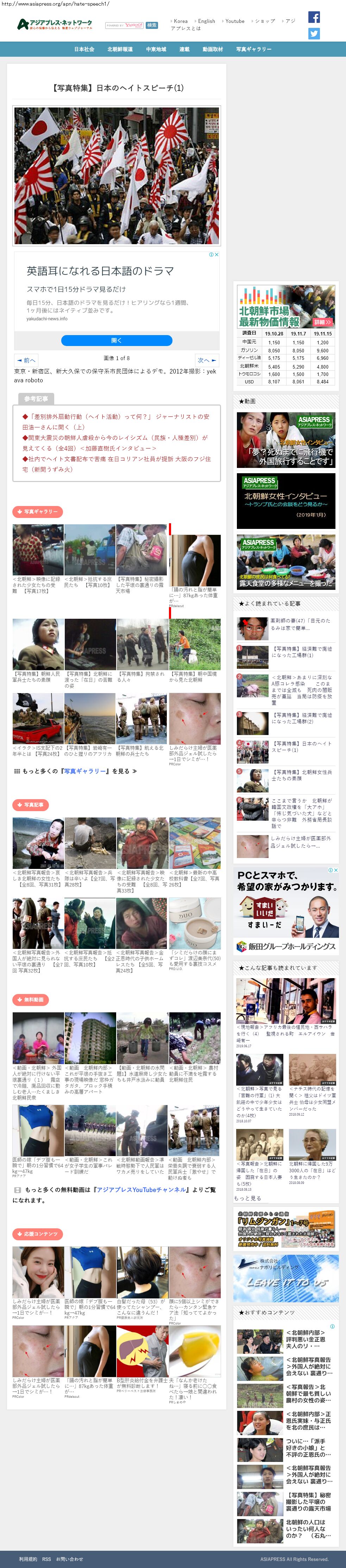Select 日本社会 in the navigation bar
This screenshot has width=346, height=1568.
click(84, 49)
